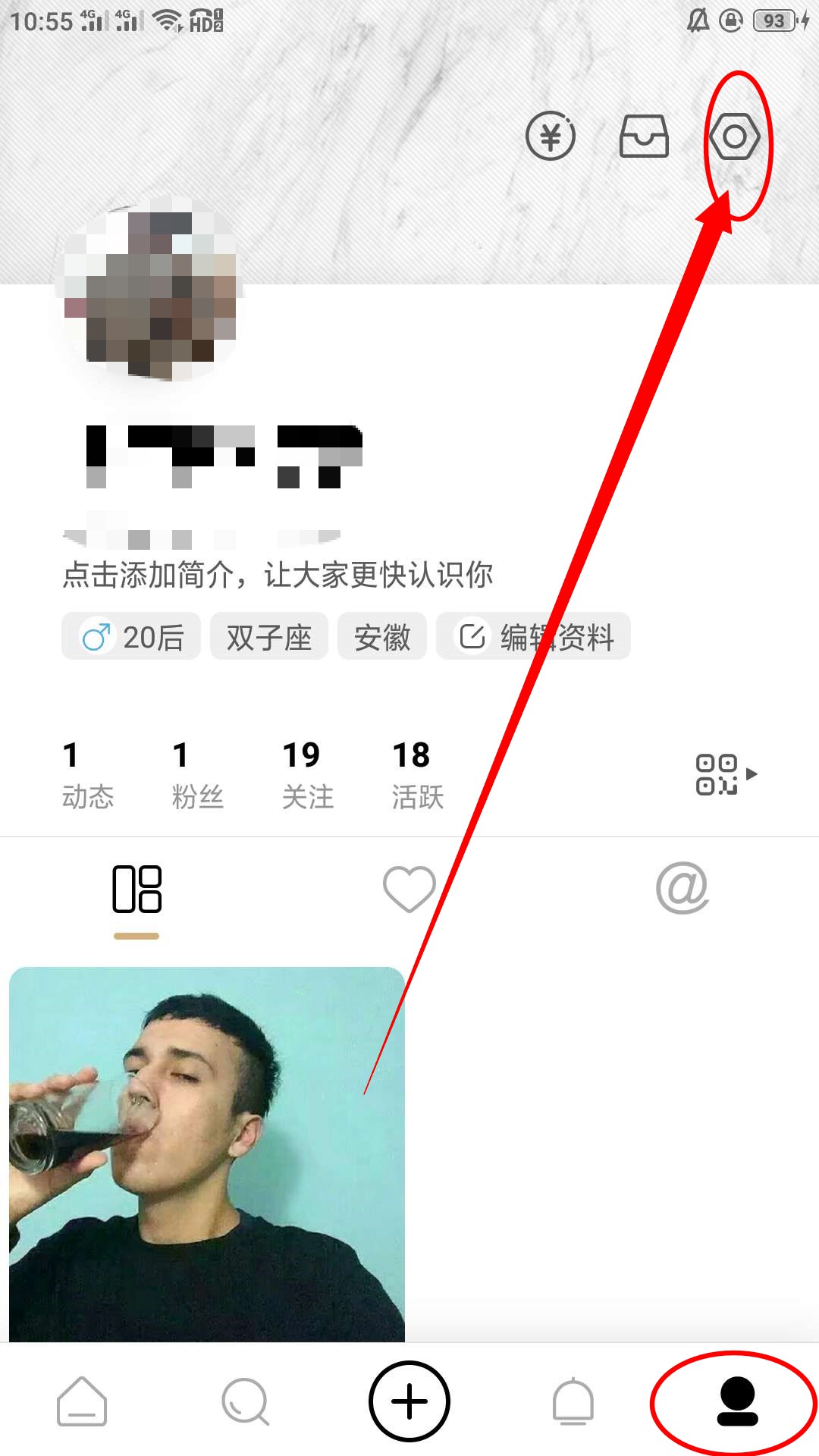View the 粉丝 followers list
The image size is (819, 1456).
tap(197, 775)
